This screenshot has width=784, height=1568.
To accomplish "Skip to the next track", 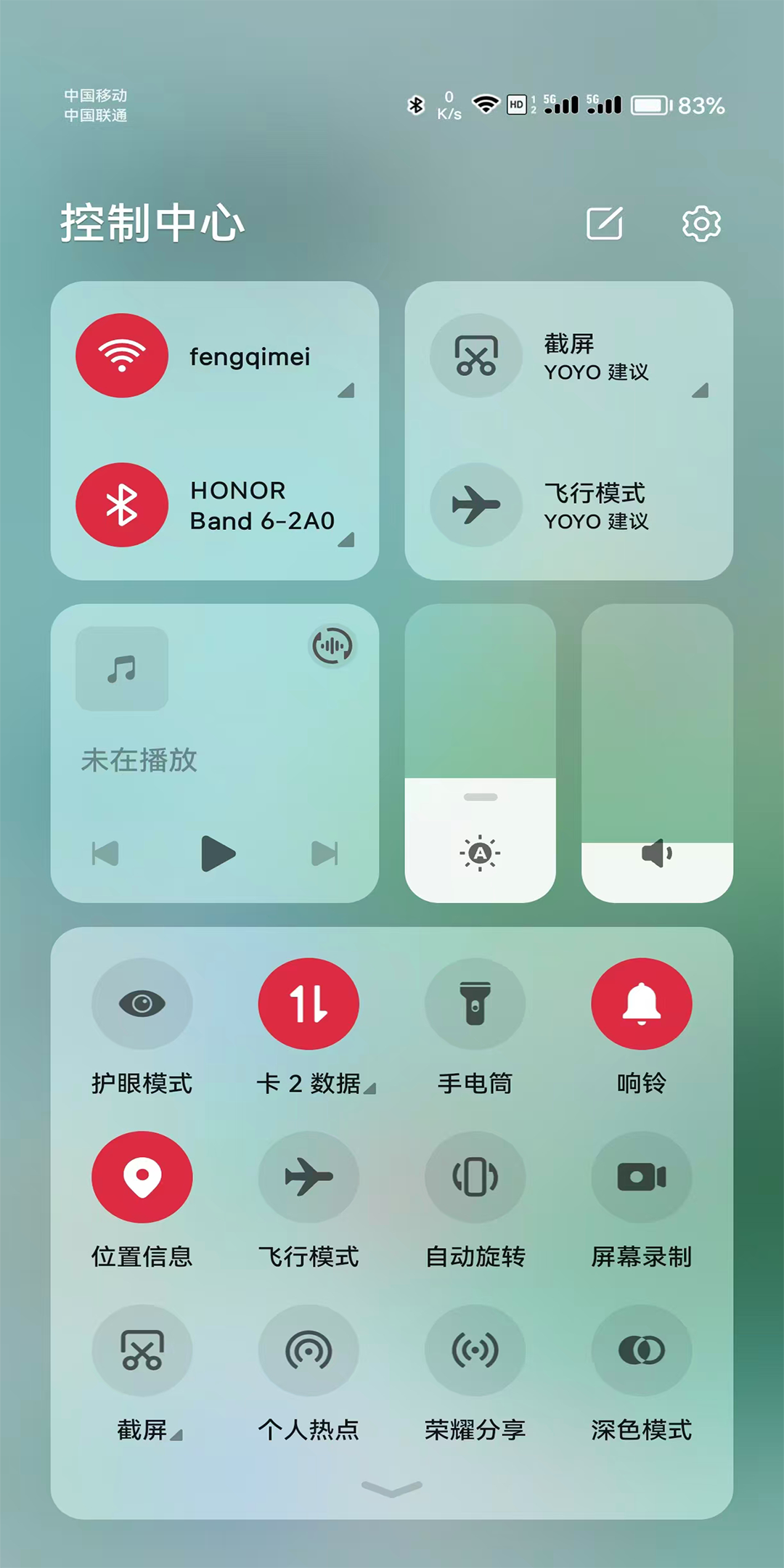I will click(x=324, y=853).
